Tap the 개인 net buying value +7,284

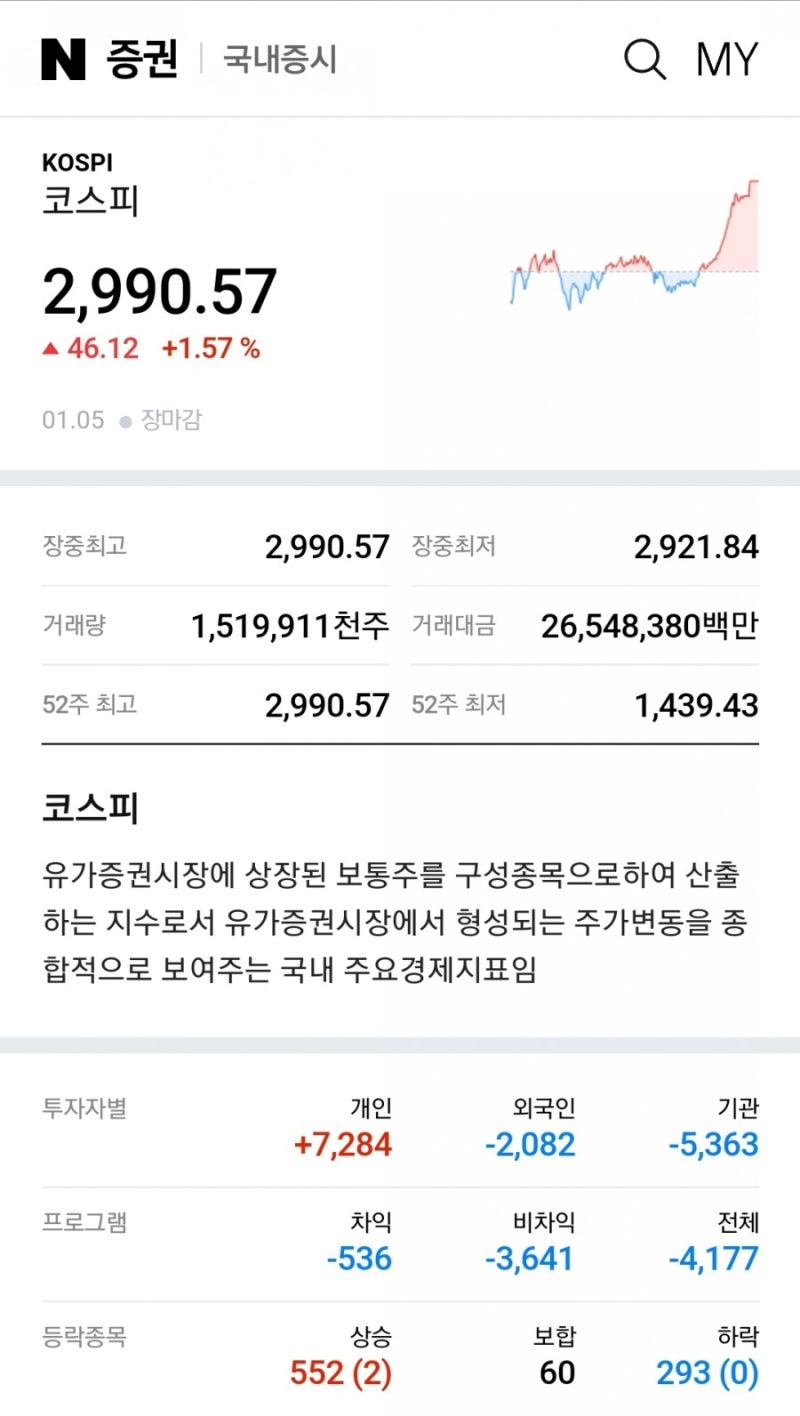[345, 1145]
